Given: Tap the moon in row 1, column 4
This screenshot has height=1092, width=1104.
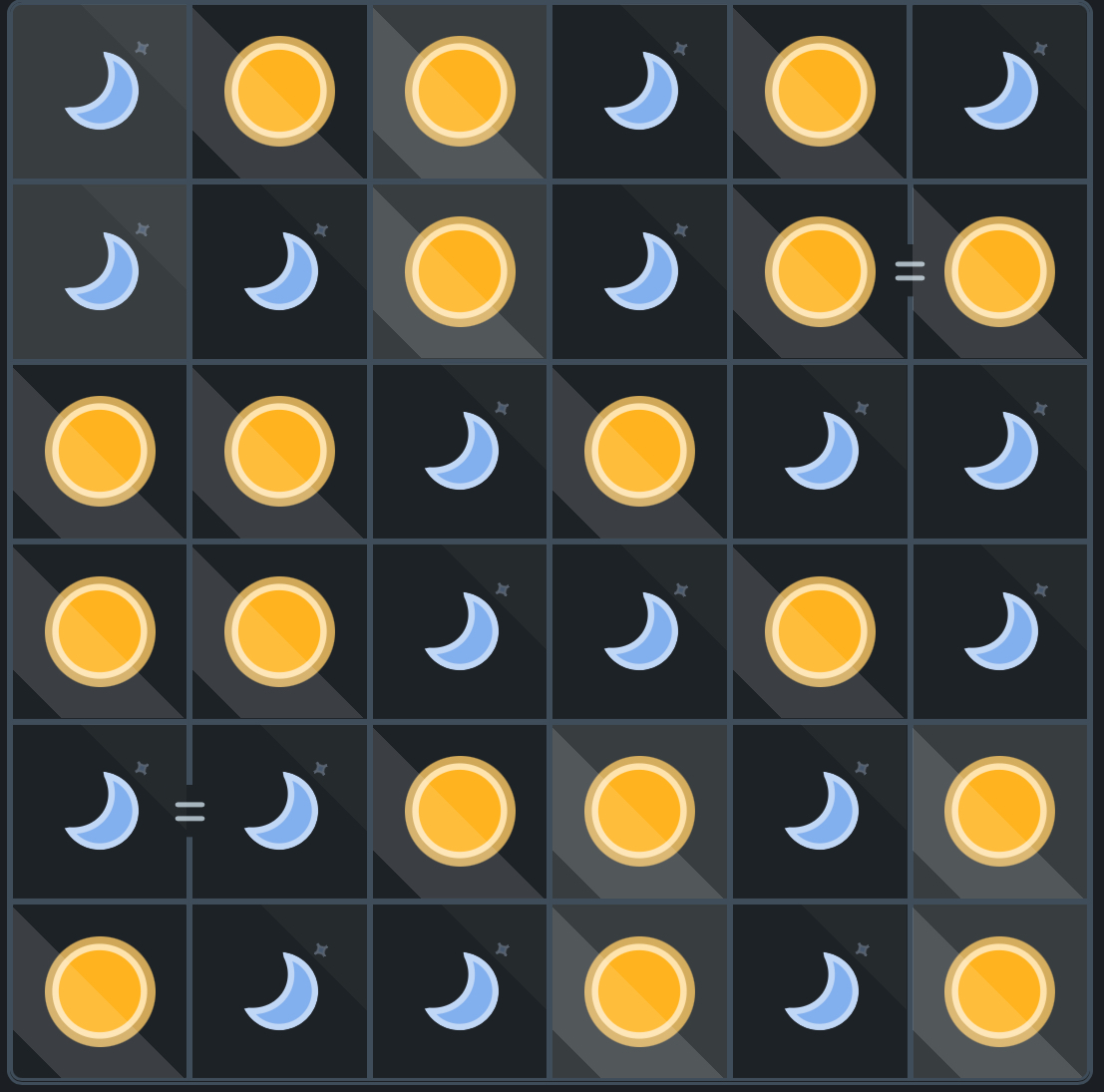Looking at the screenshot, I should pyautogui.click(x=639, y=91).
